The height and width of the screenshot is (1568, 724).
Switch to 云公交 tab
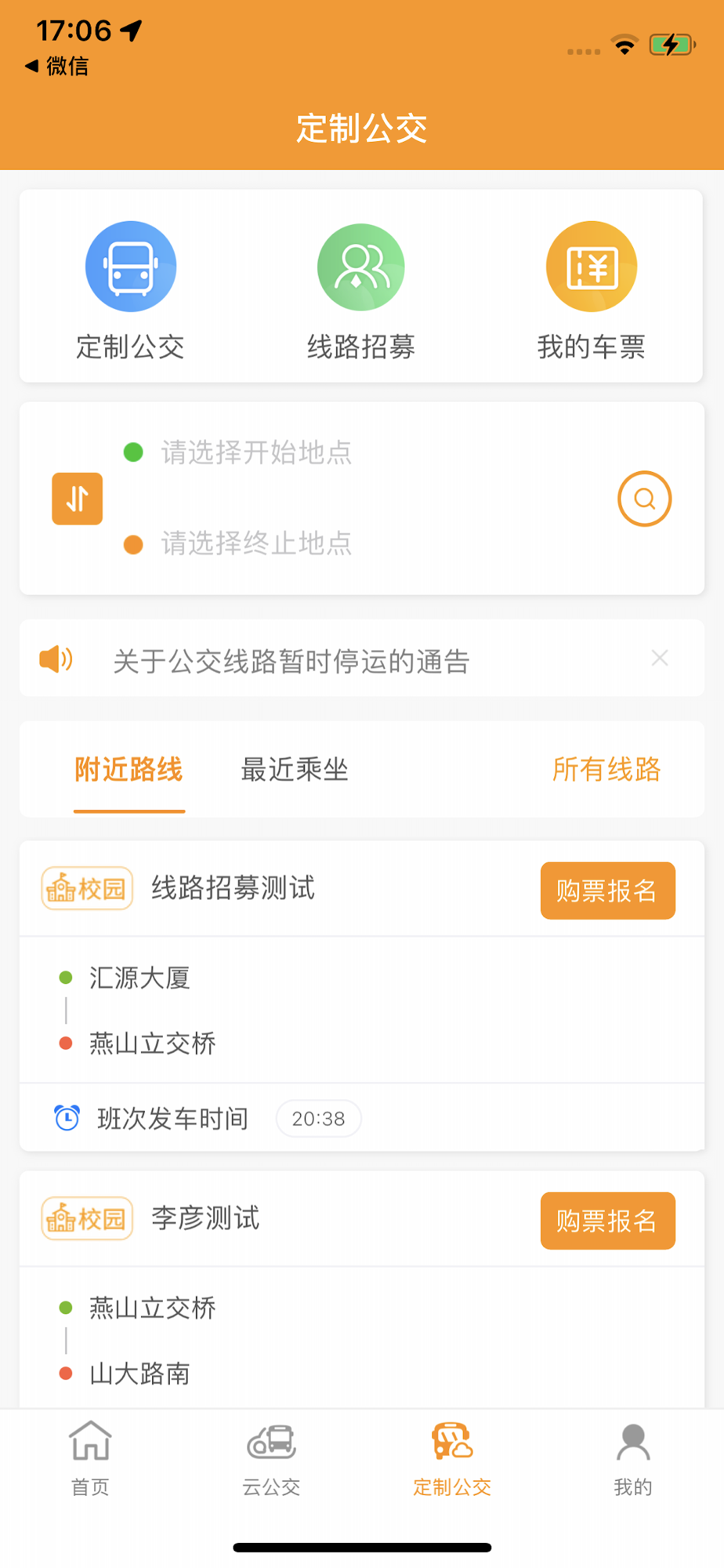[x=271, y=1458]
